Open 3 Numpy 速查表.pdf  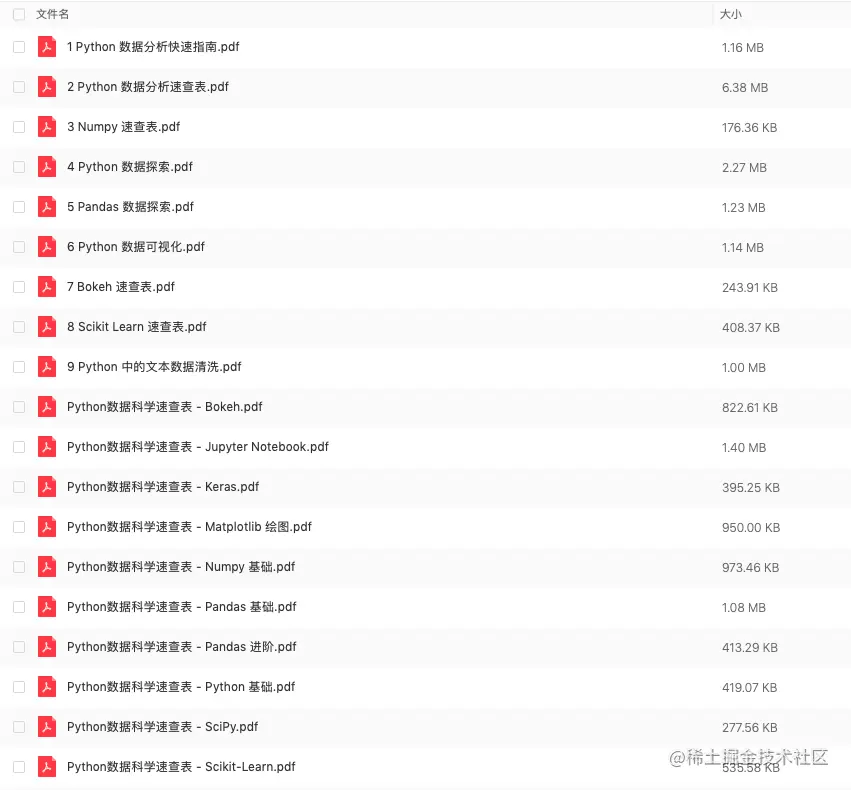click(123, 127)
